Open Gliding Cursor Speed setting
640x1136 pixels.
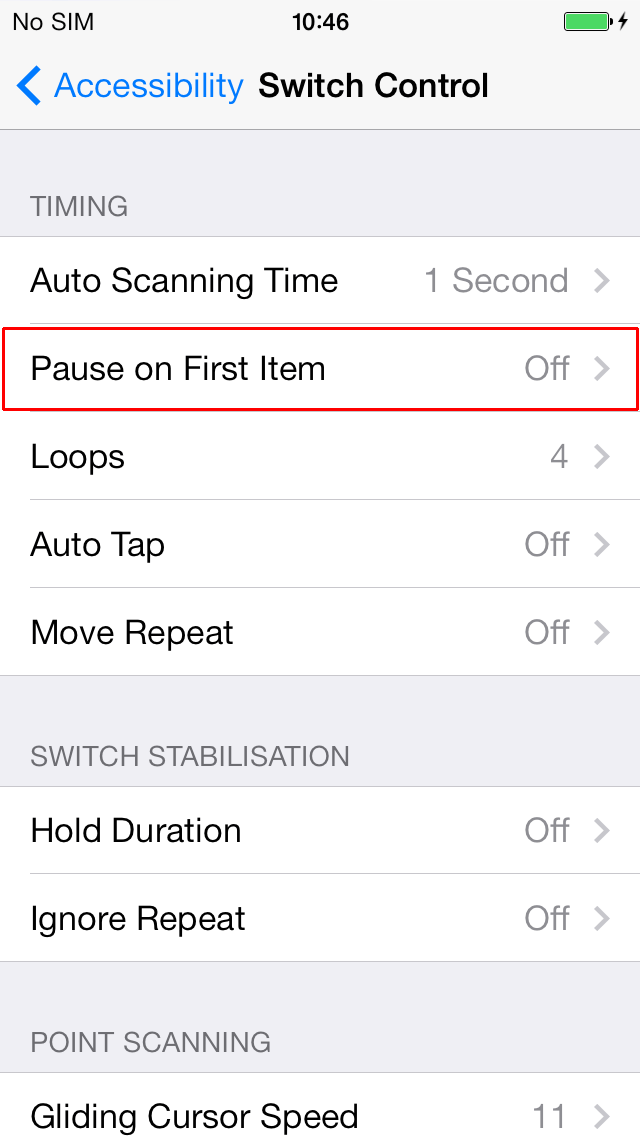point(320,1105)
